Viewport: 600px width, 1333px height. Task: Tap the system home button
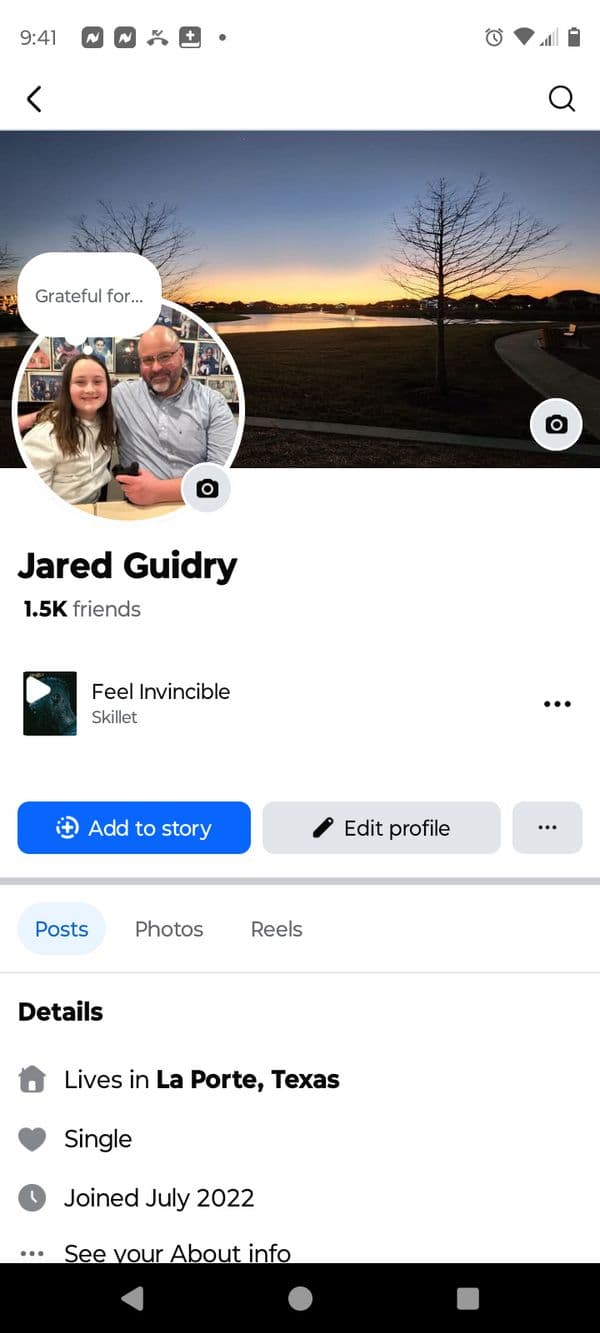[300, 1298]
